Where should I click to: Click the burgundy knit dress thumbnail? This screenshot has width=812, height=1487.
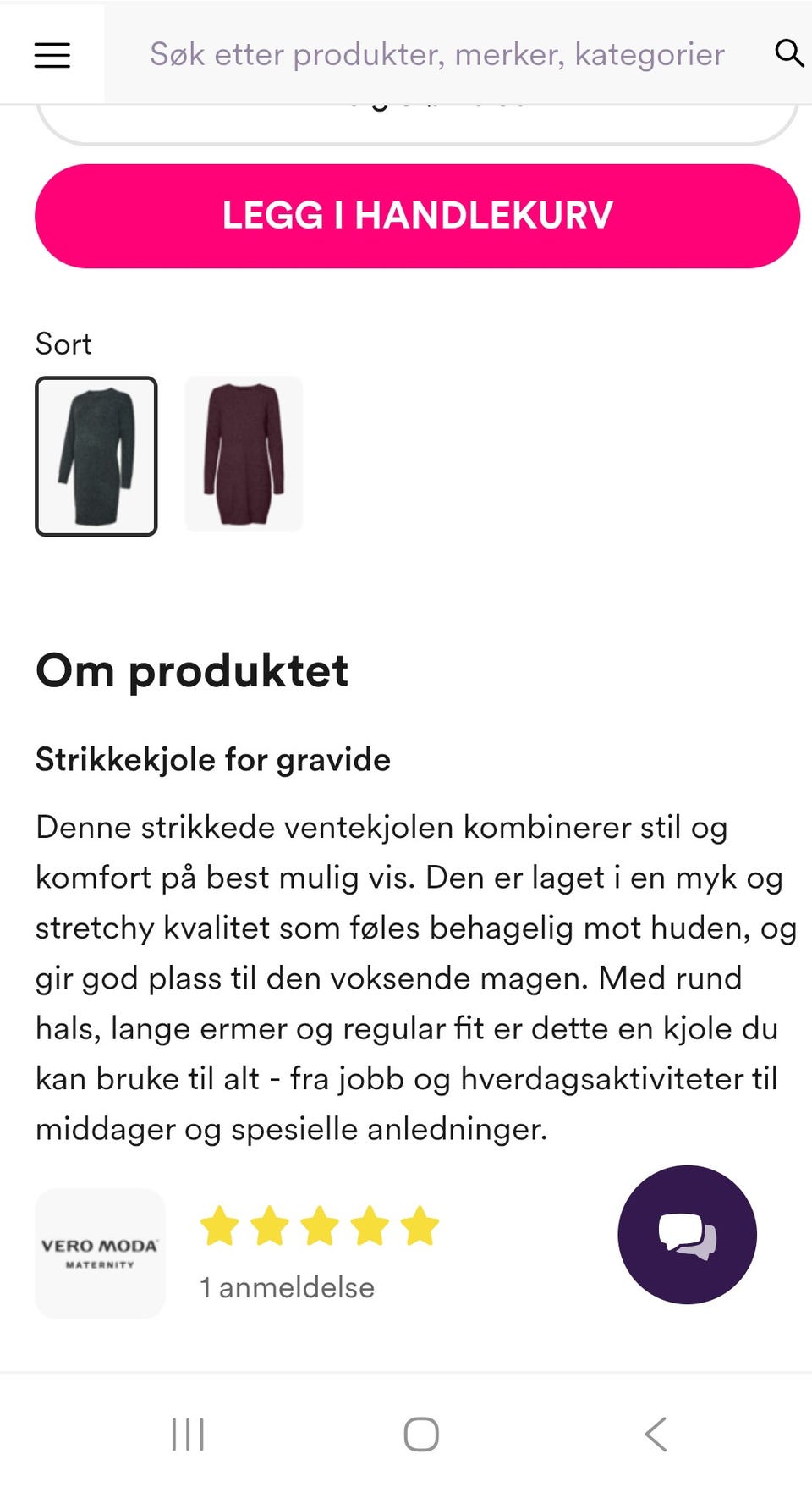[244, 454]
